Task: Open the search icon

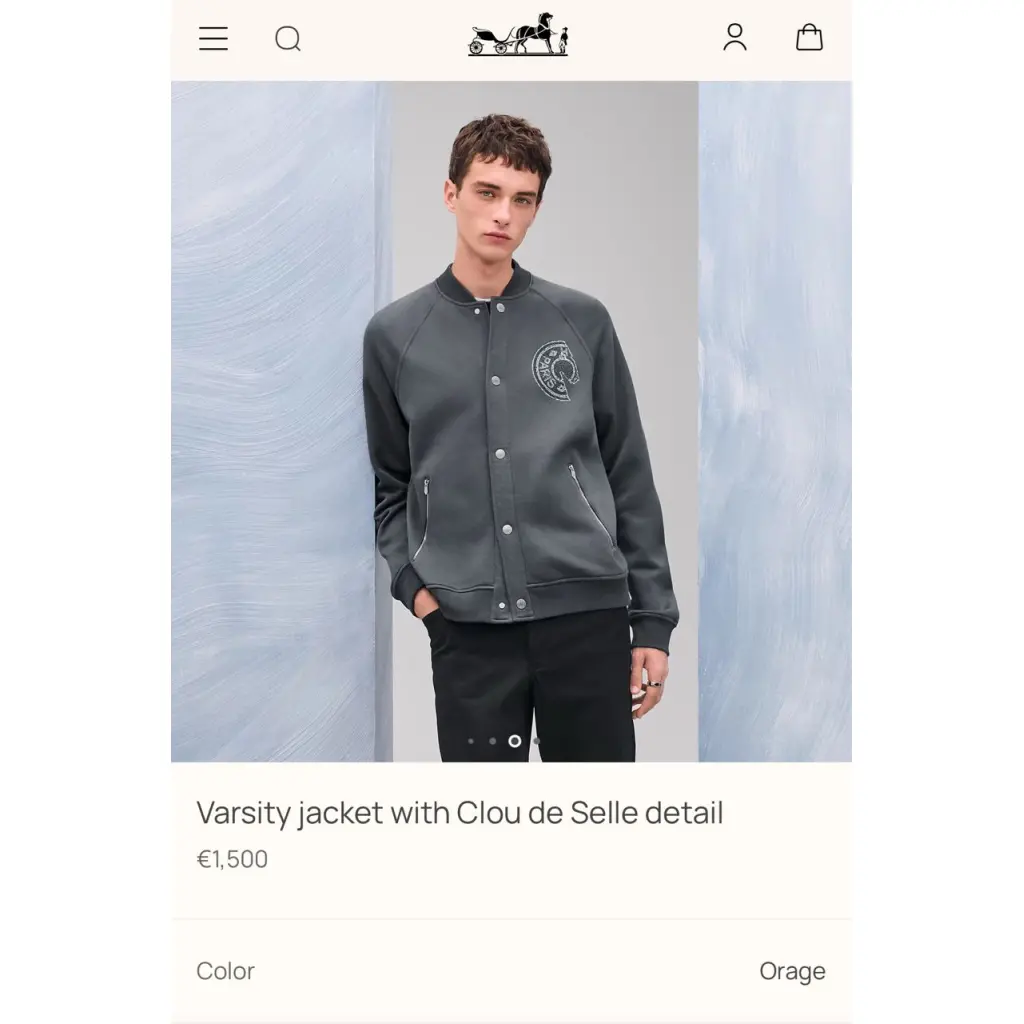Action: tap(288, 39)
